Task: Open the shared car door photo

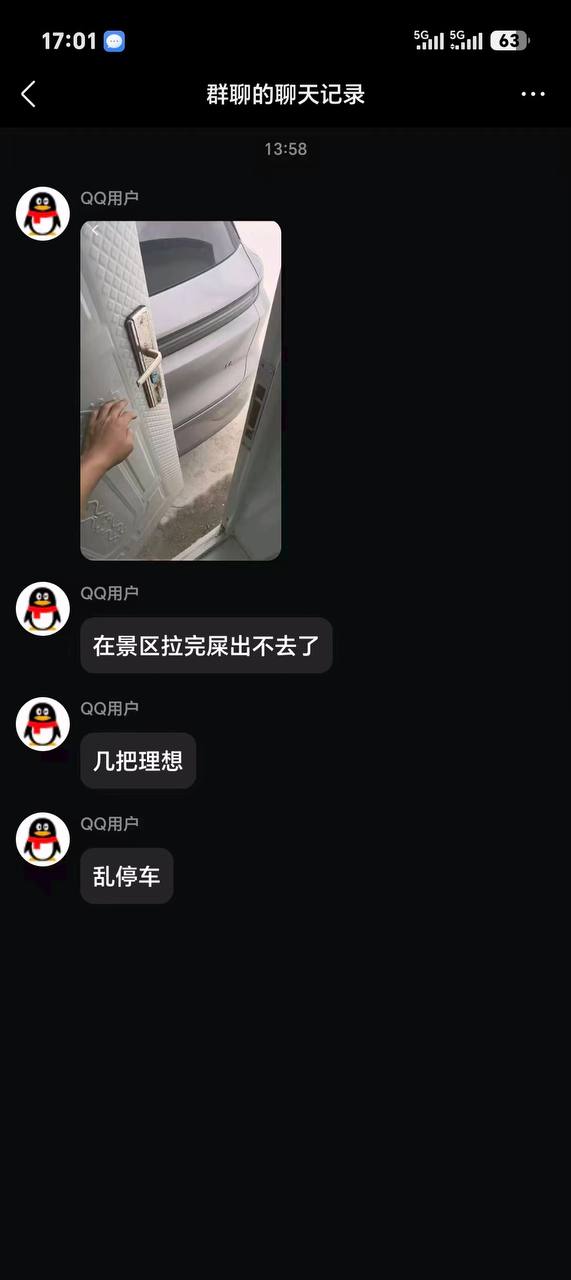Action: (181, 390)
